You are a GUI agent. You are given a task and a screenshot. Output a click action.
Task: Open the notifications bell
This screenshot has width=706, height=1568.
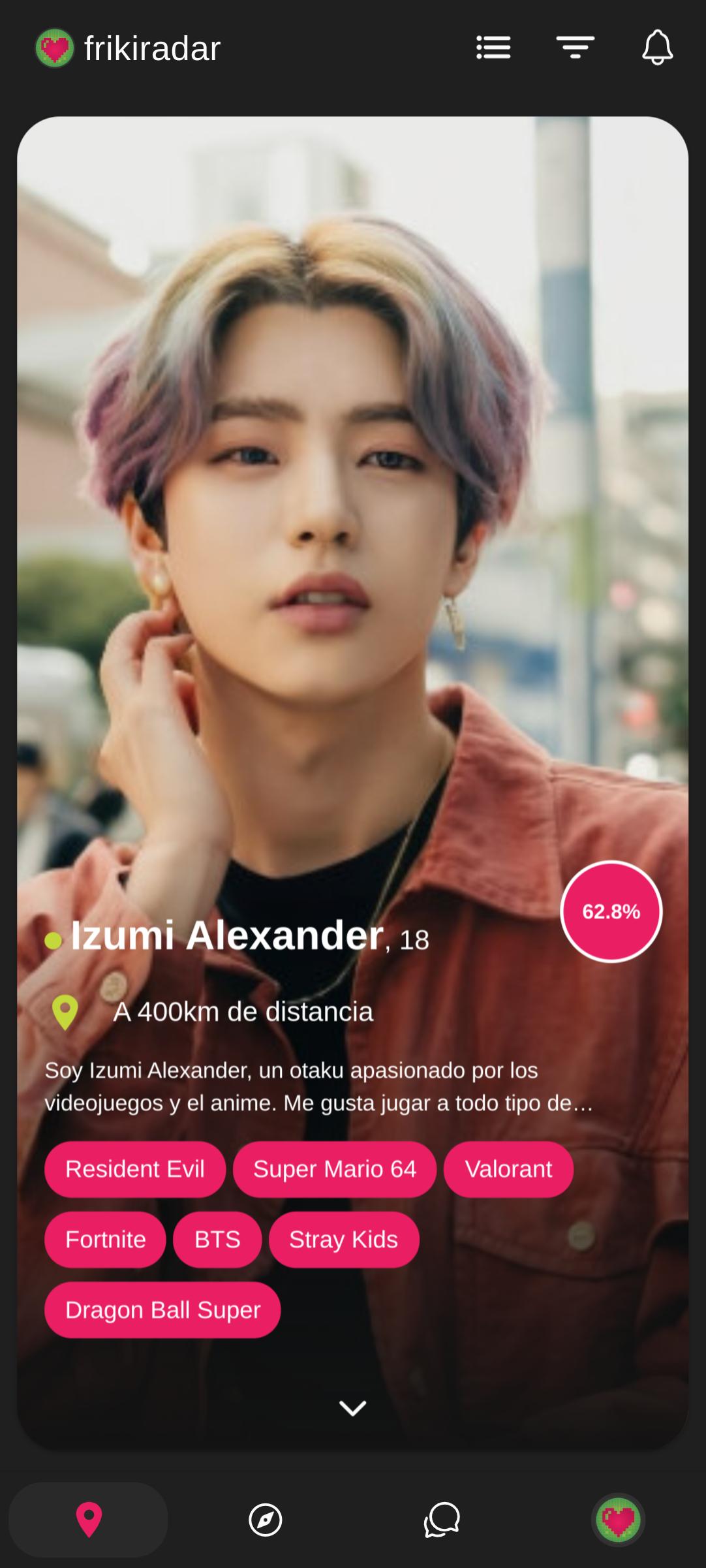[658, 48]
